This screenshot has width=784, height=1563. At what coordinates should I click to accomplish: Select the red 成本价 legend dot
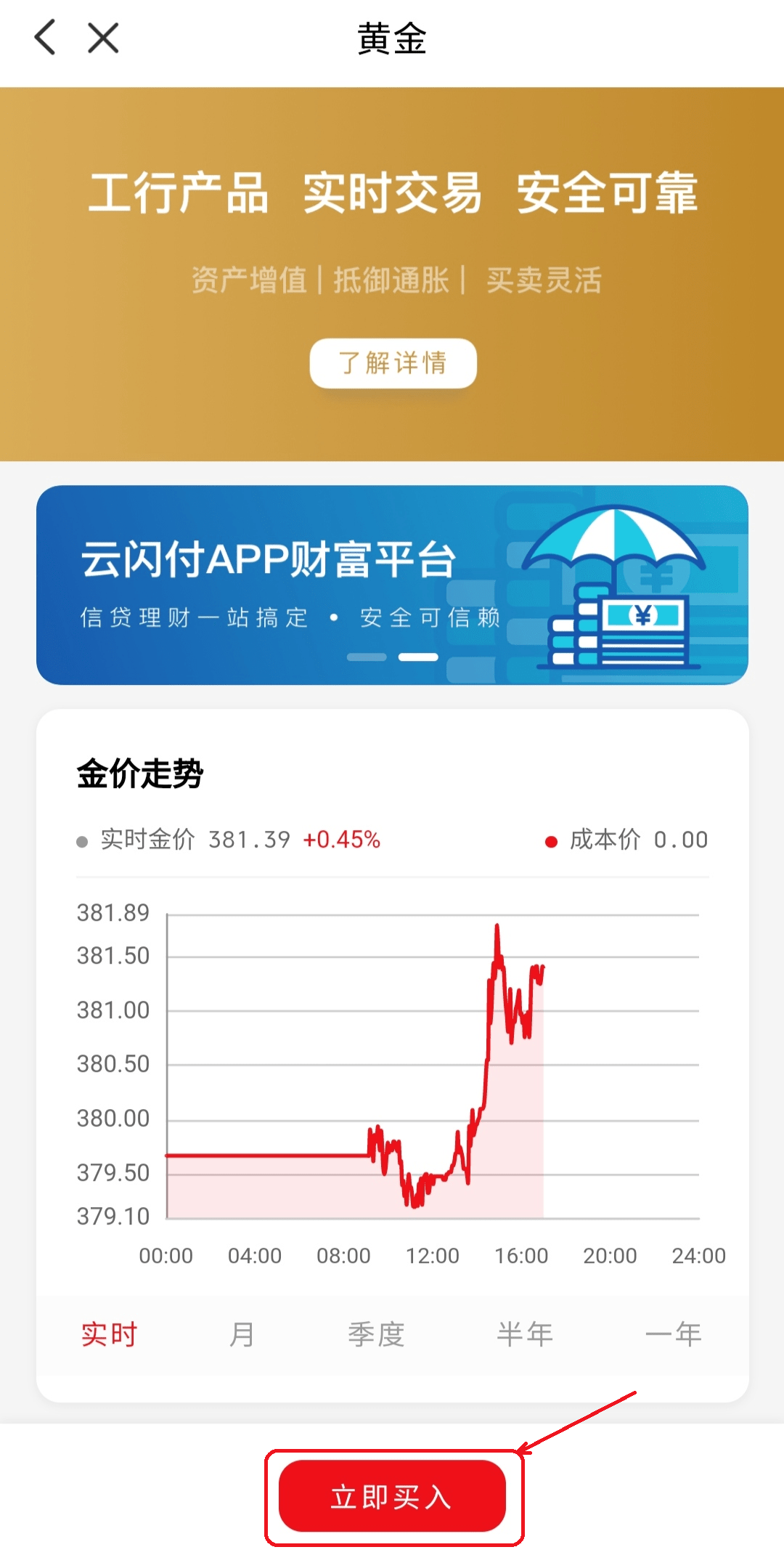pyautogui.click(x=550, y=840)
